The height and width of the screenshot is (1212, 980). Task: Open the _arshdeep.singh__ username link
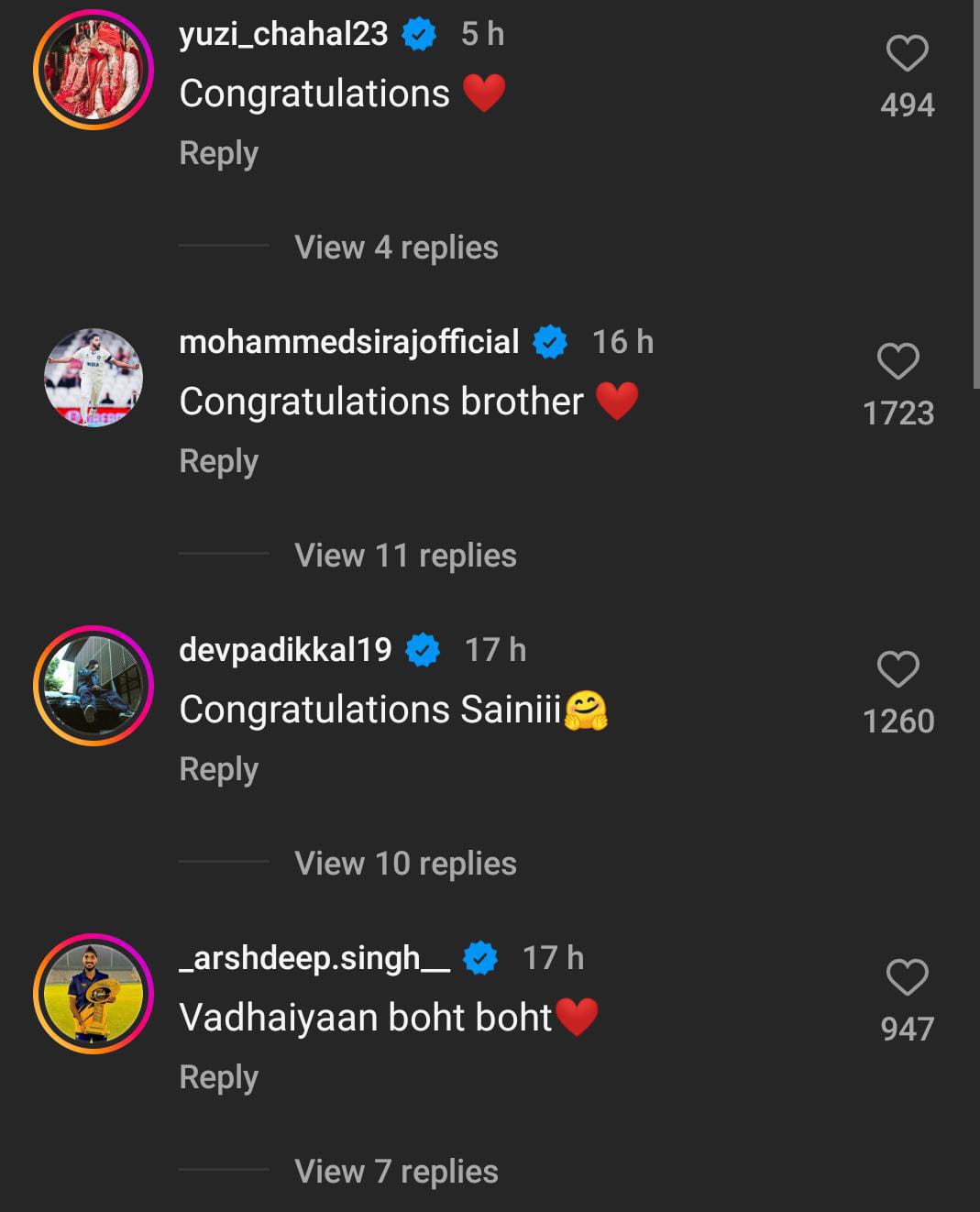click(x=314, y=959)
